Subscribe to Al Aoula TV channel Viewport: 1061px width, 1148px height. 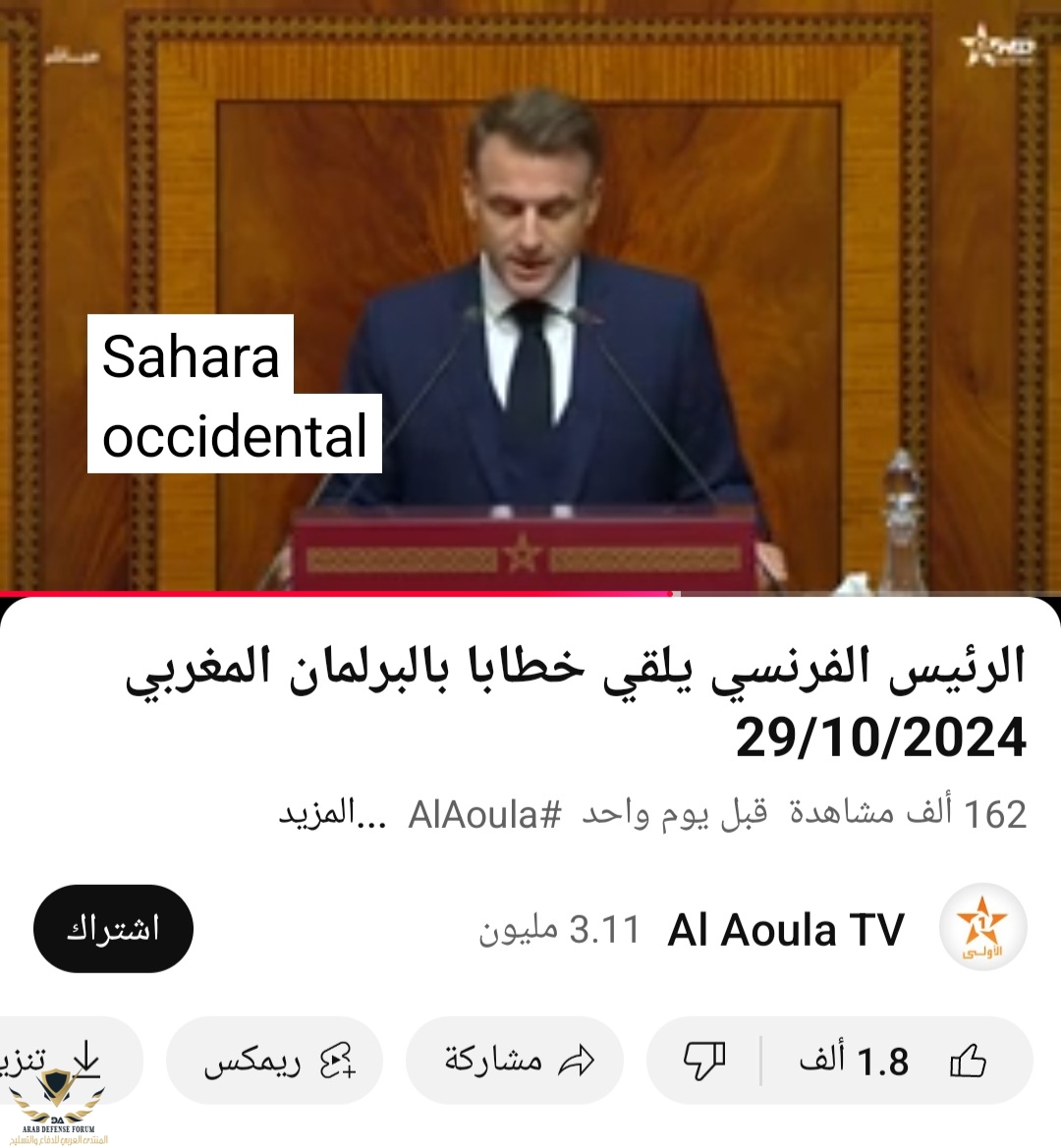113,929
